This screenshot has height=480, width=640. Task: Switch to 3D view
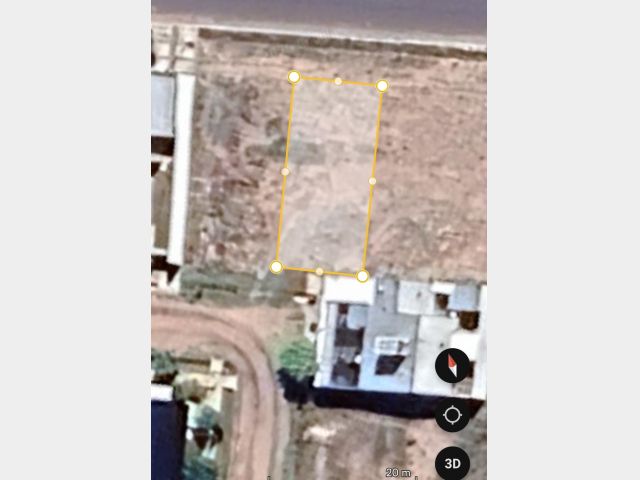pyautogui.click(x=452, y=463)
